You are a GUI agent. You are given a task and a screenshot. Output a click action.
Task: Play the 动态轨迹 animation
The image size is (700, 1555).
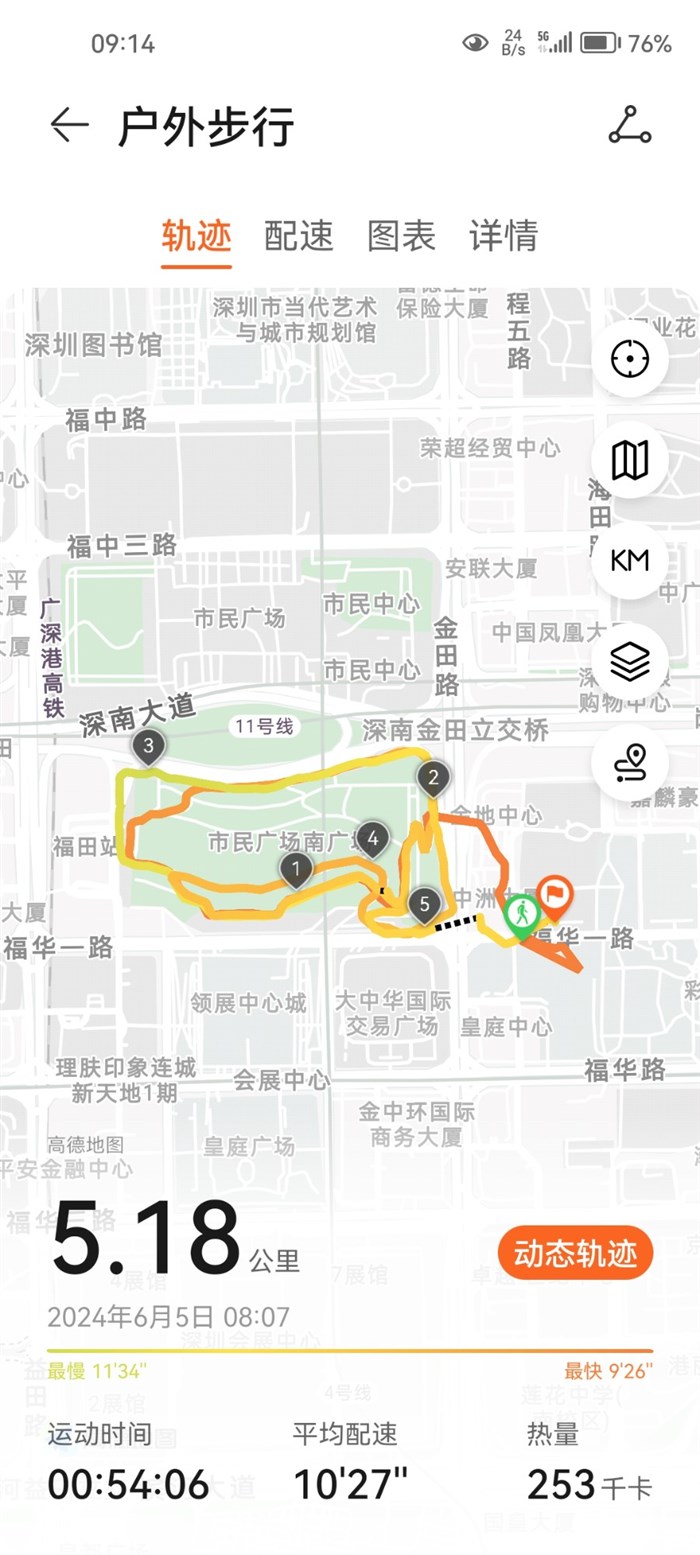(x=575, y=1254)
